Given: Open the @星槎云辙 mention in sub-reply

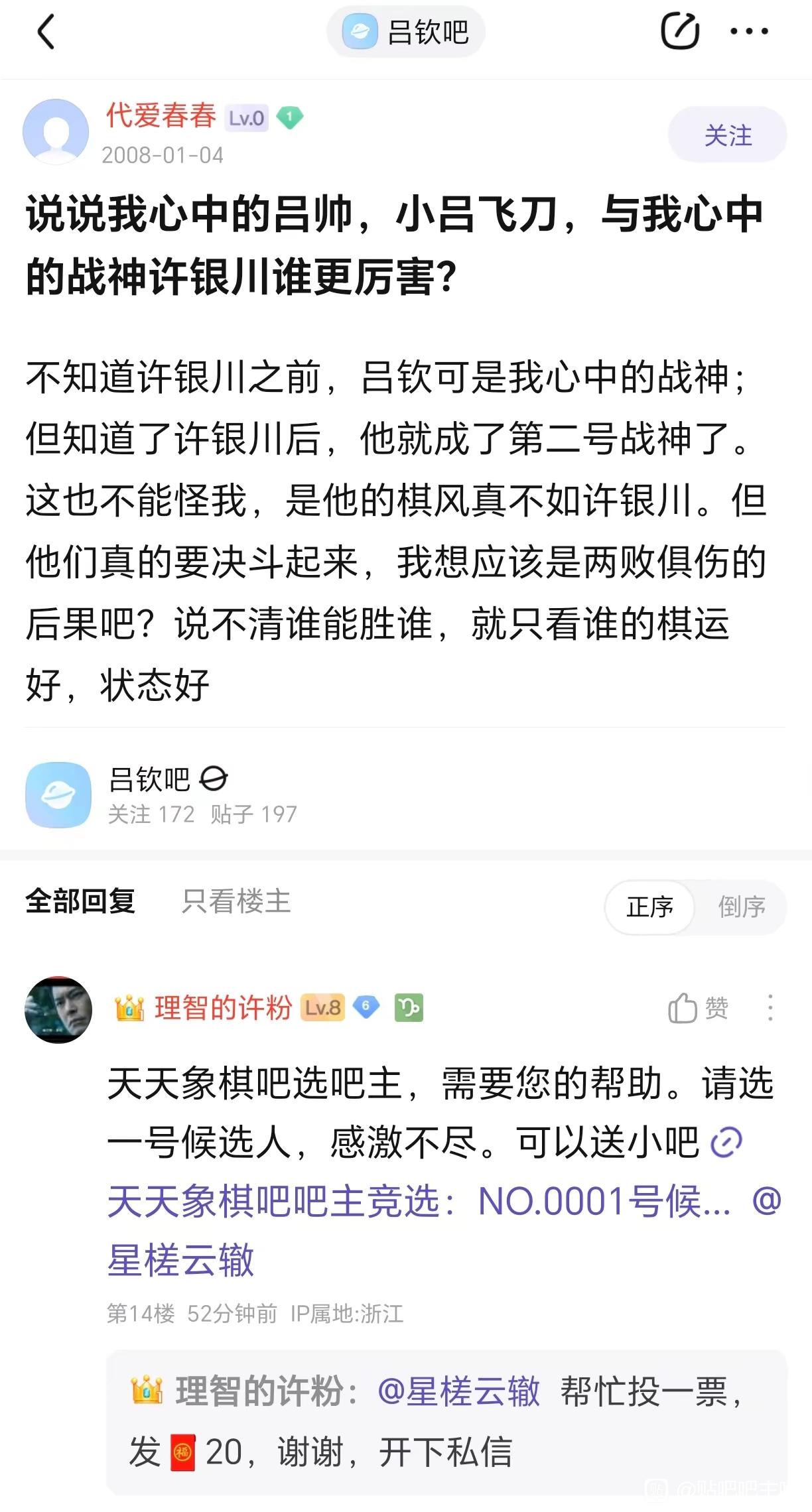Looking at the screenshot, I should coord(458,1391).
